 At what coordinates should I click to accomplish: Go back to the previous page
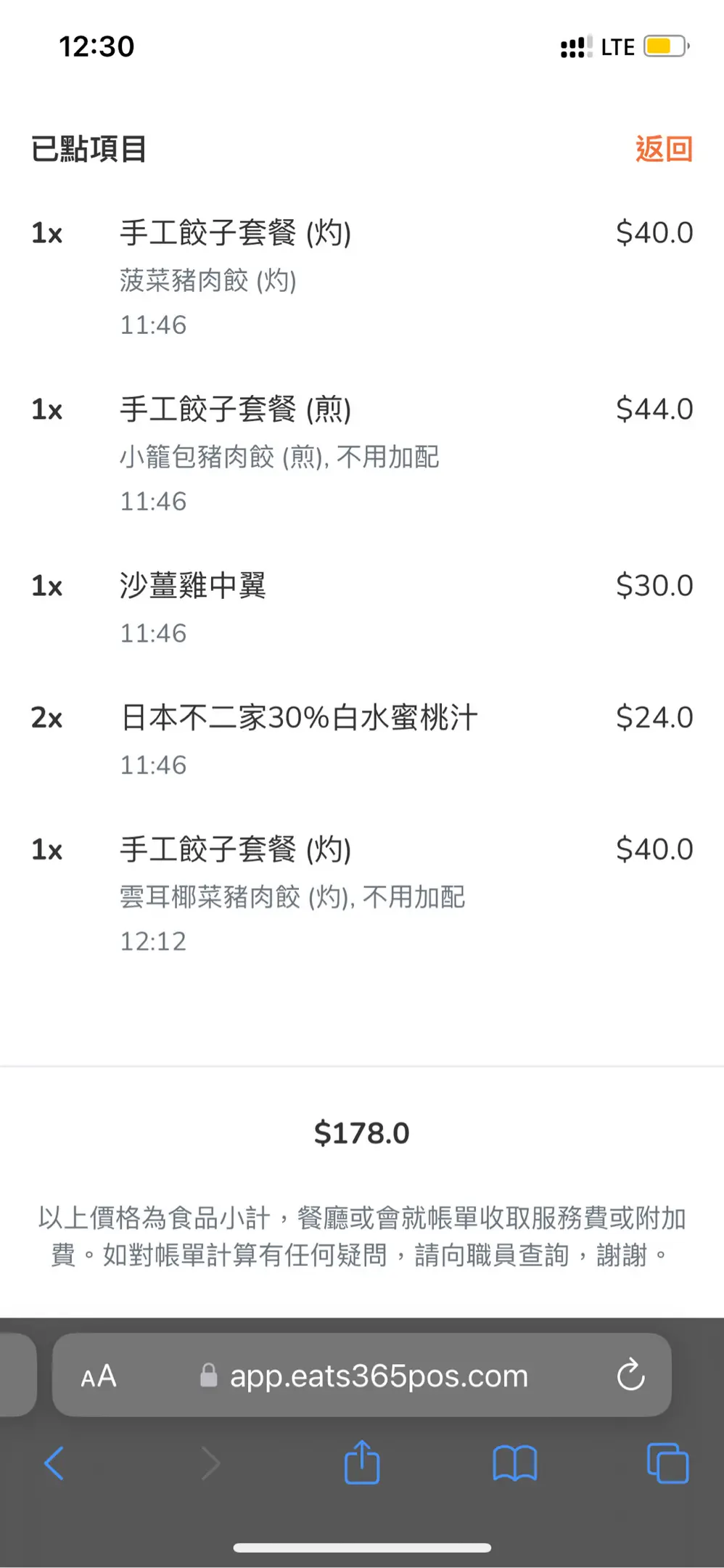[54, 1463]
